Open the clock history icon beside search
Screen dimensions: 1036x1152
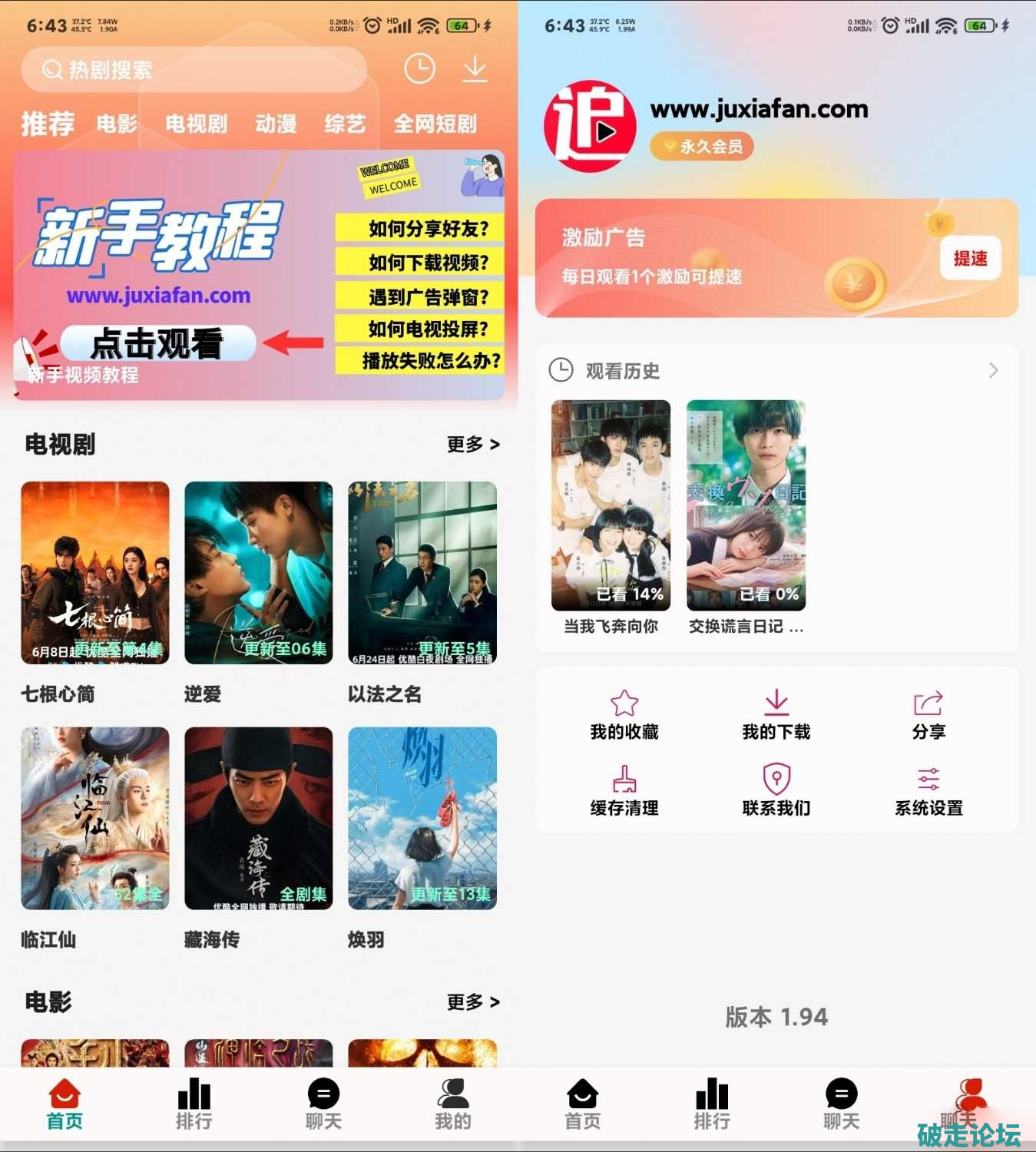point(419,69)
